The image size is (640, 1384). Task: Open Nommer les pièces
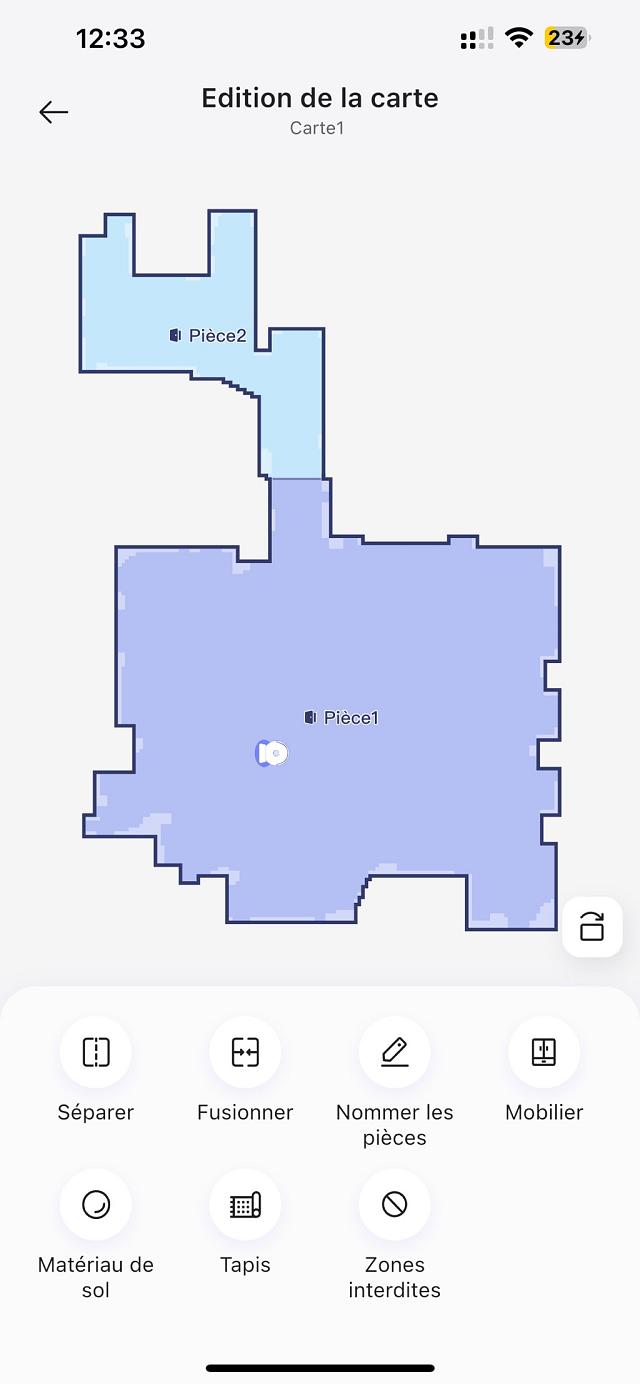point(394,1052)
